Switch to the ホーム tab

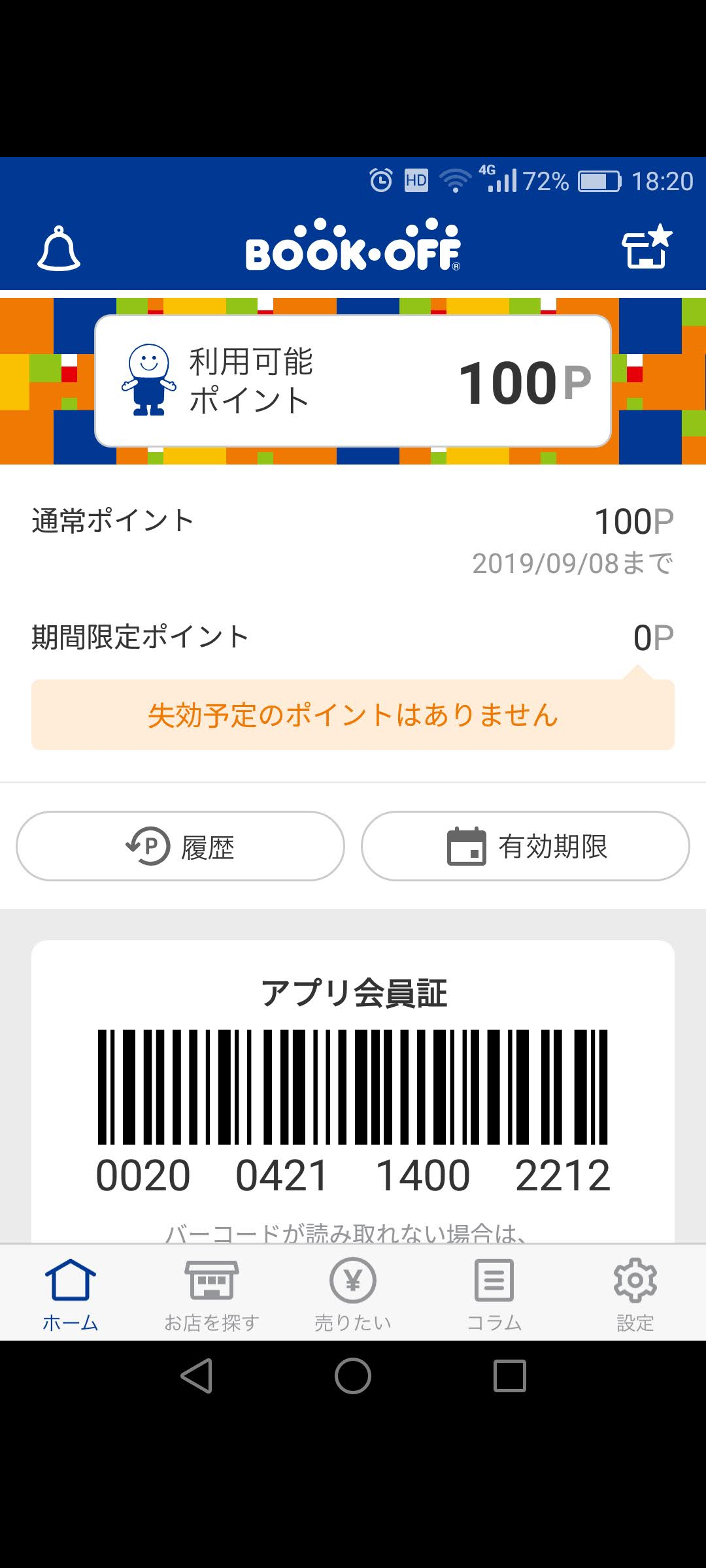71,1294
